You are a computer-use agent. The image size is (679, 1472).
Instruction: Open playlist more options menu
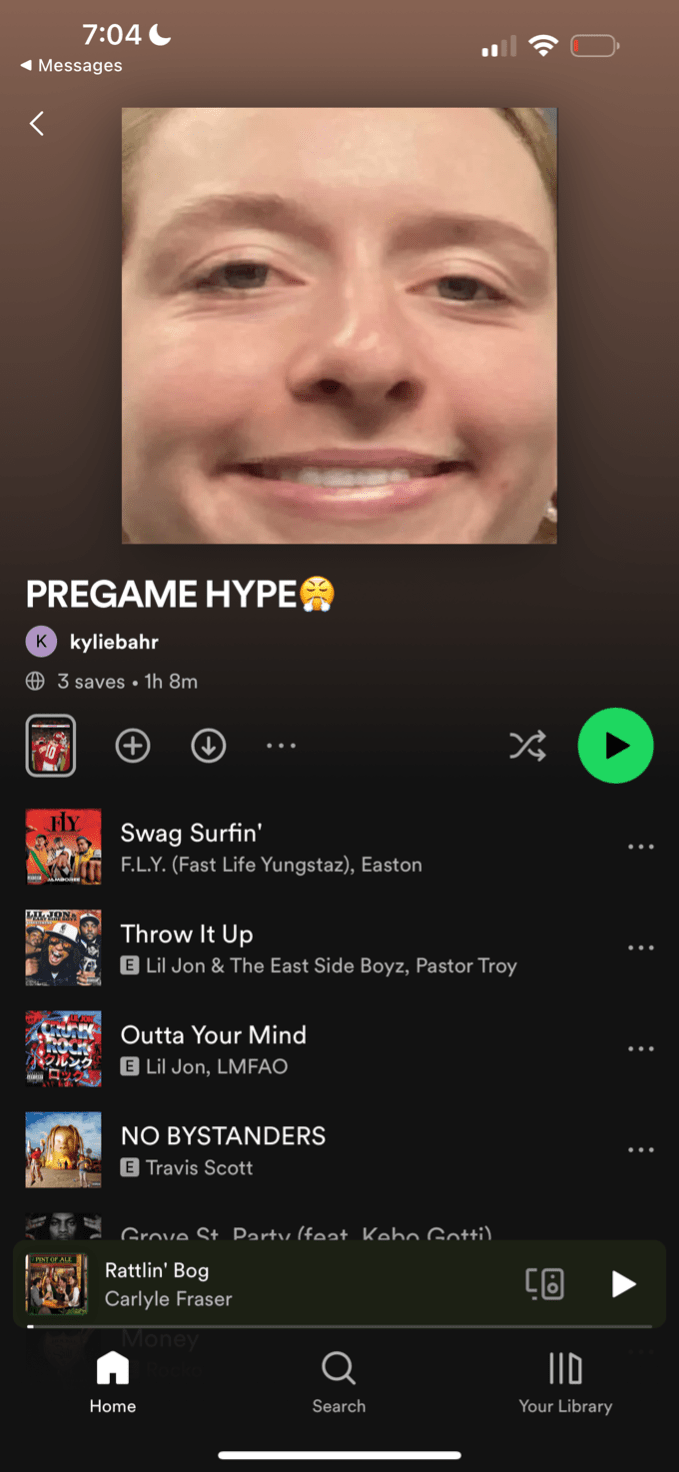coord(281,746)
